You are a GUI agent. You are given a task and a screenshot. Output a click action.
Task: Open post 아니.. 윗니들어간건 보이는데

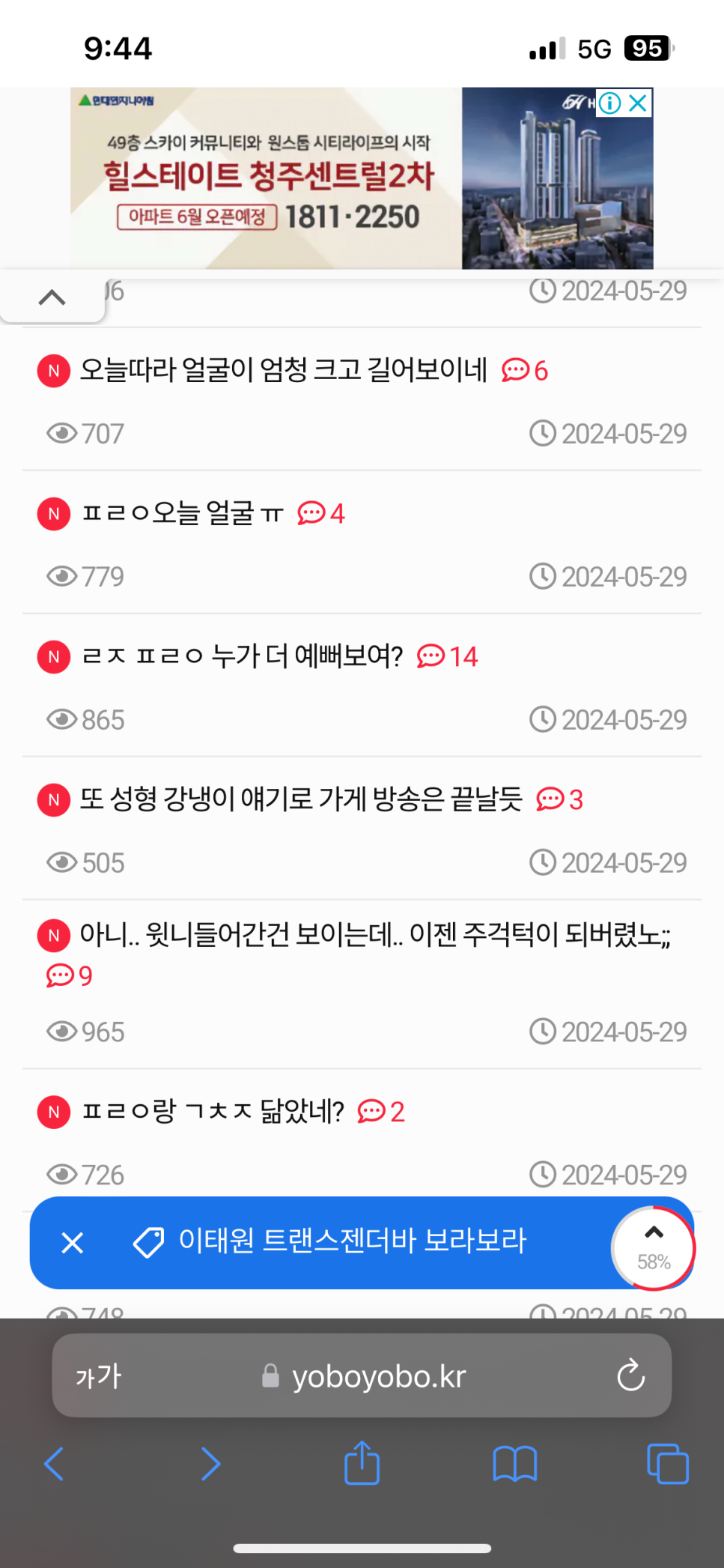(x=374, y=934)
